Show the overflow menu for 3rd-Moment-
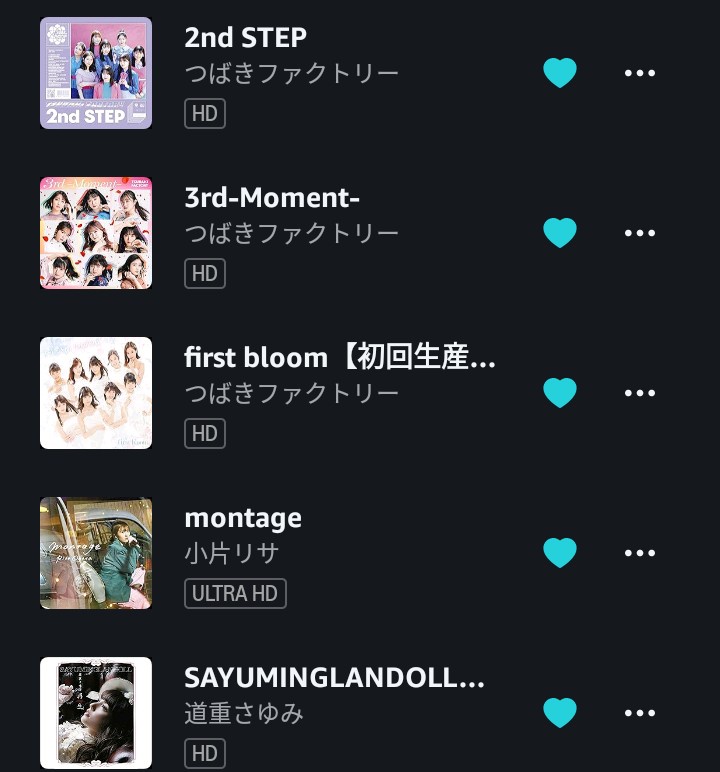Image resolution: width=720 pixels, height=772 pixels. [640, 233]
